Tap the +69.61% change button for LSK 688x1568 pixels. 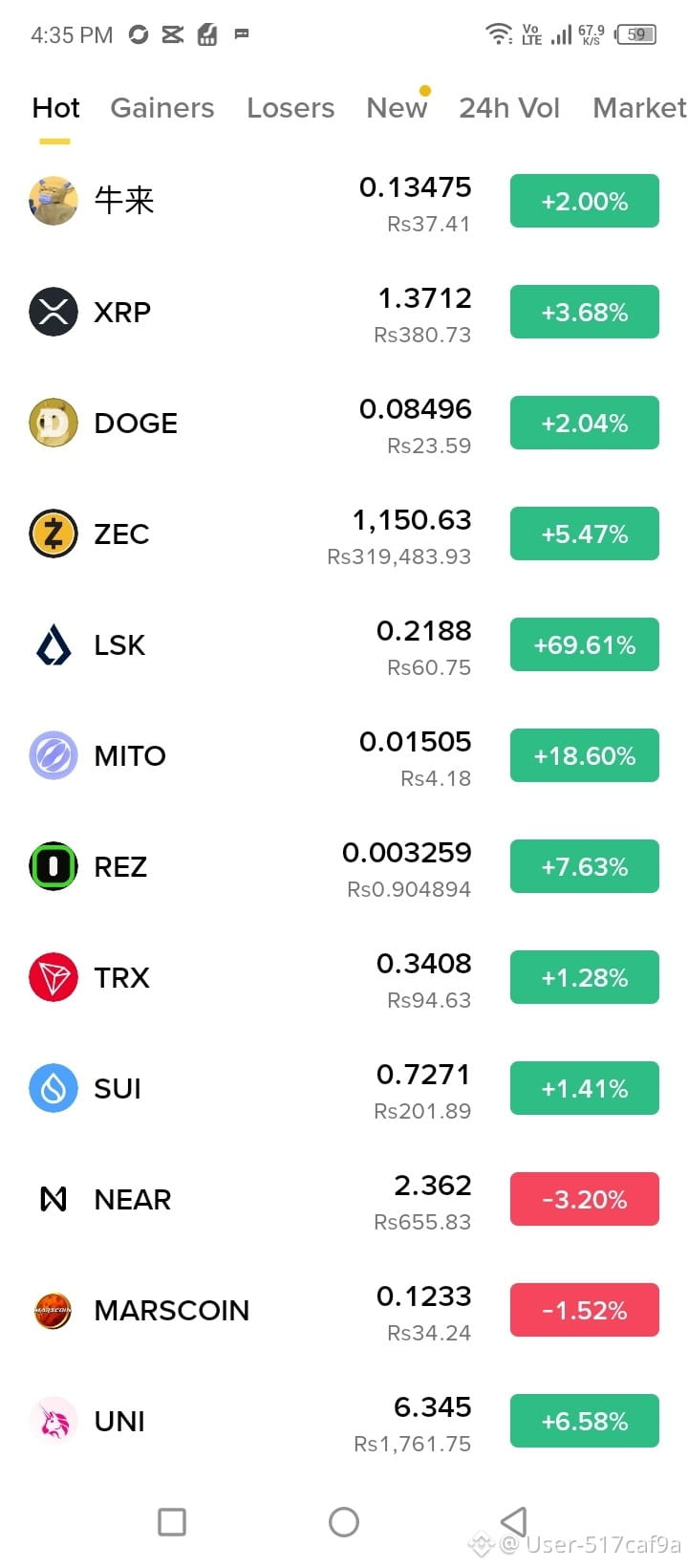click(x=585, y=644)
